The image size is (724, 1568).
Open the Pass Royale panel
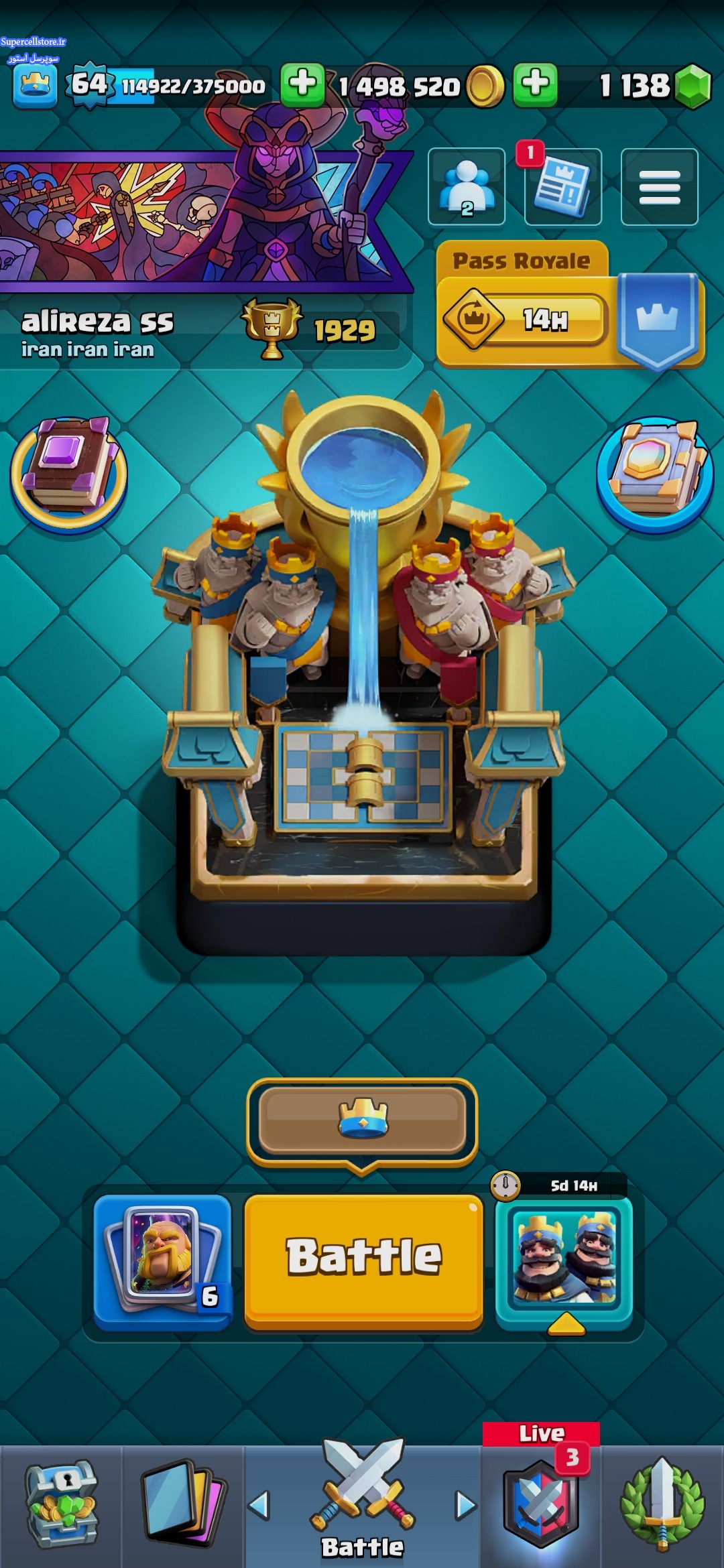(x=570, y=305)
